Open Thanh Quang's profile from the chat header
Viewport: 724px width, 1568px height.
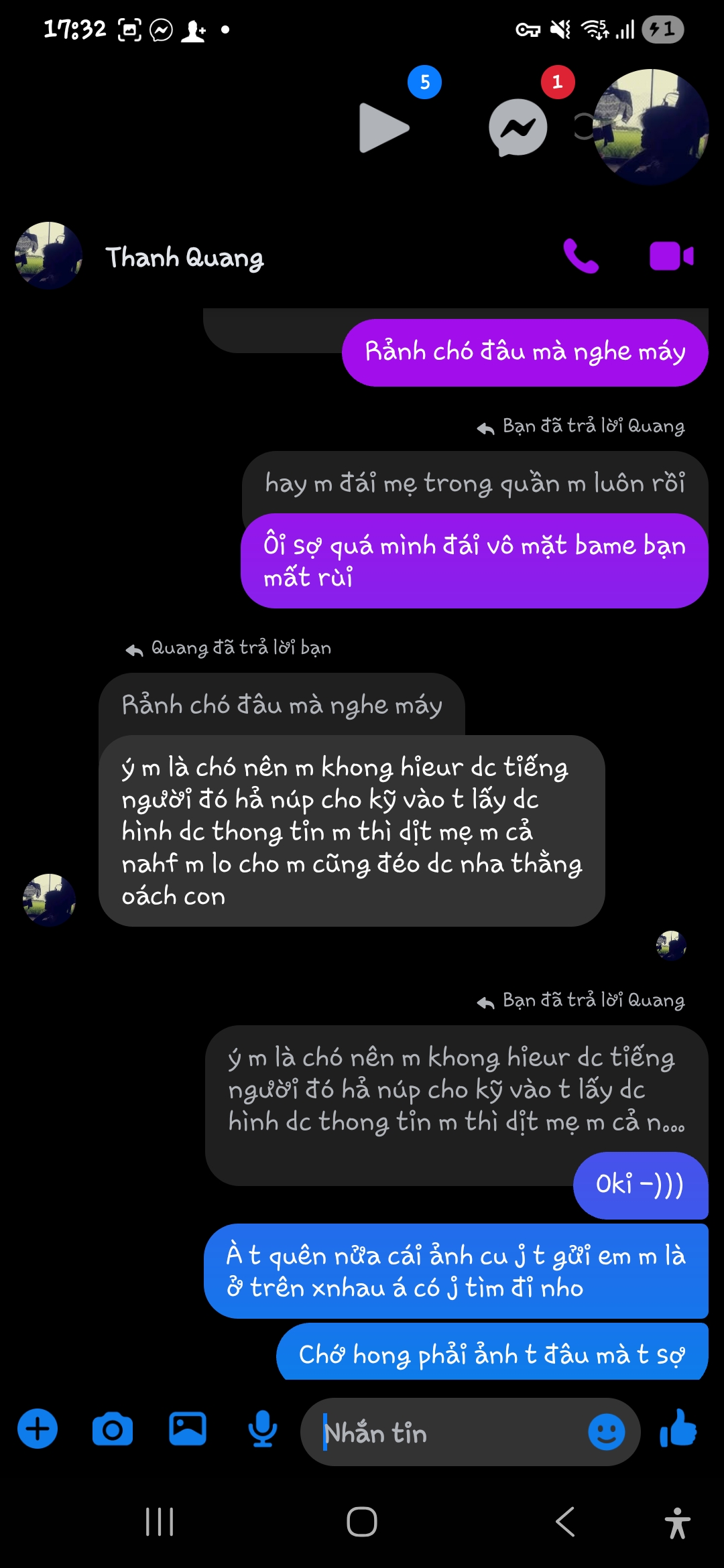(184, 257)
